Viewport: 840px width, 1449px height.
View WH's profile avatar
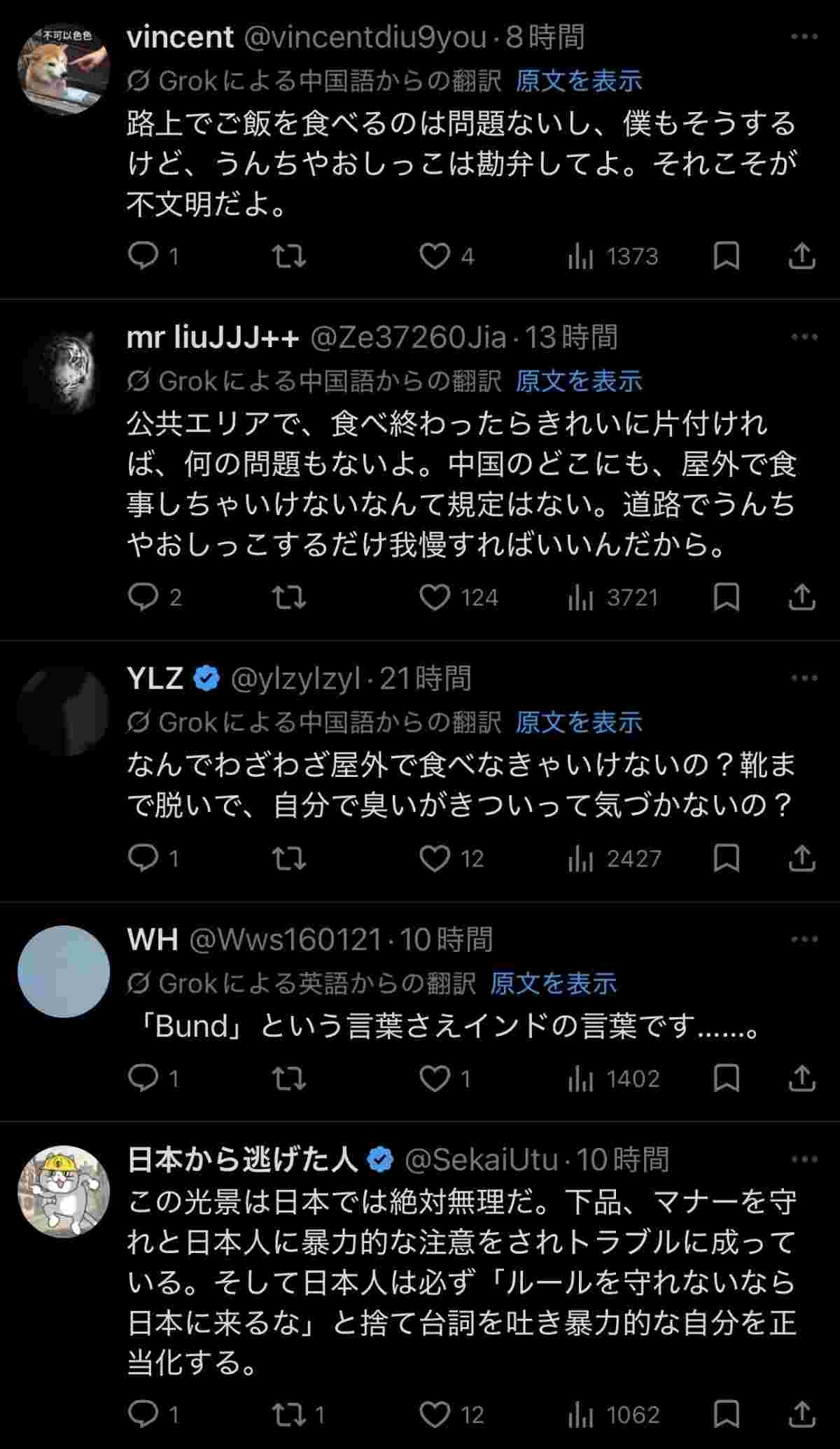63,972
